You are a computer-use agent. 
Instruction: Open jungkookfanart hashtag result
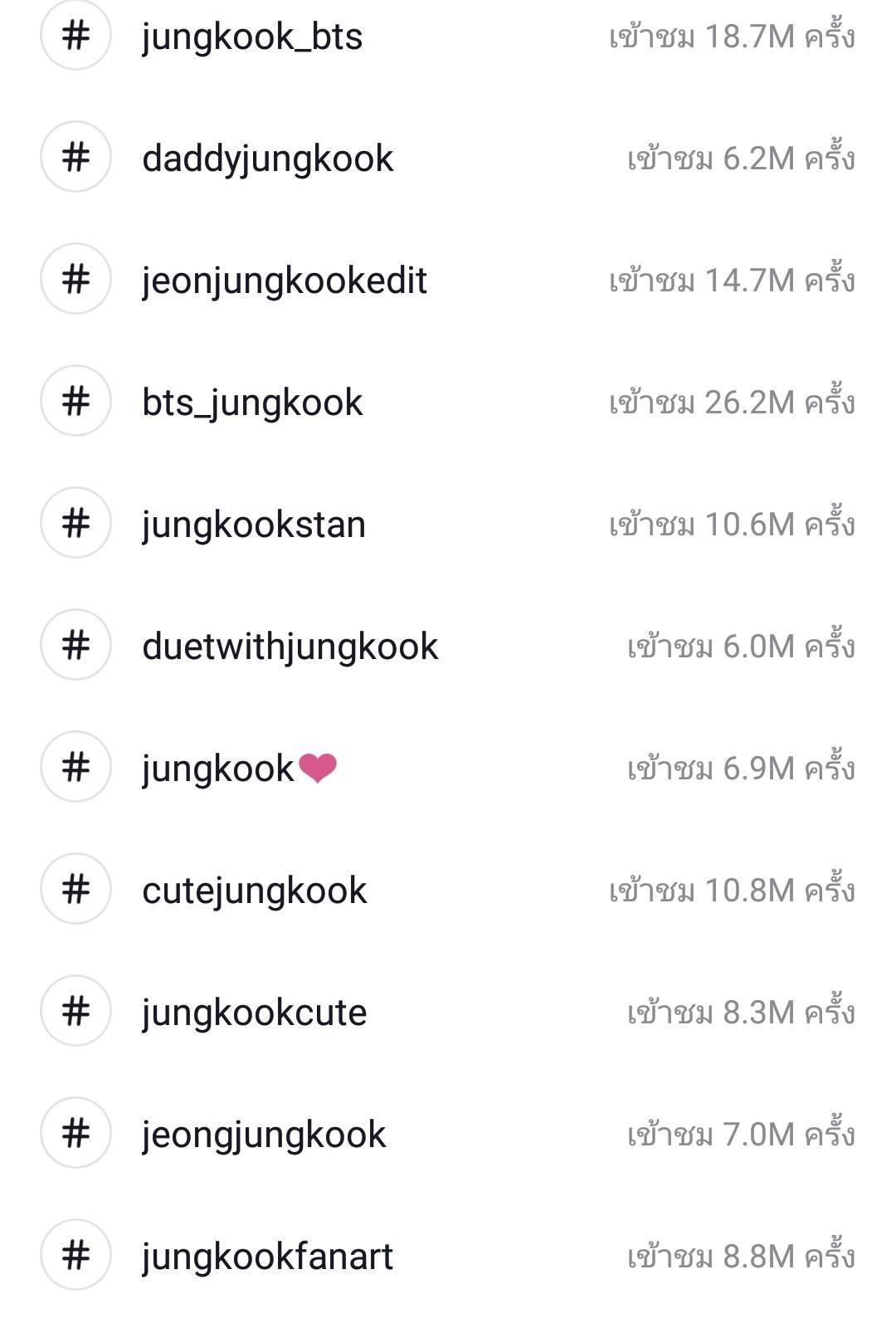267,1257
